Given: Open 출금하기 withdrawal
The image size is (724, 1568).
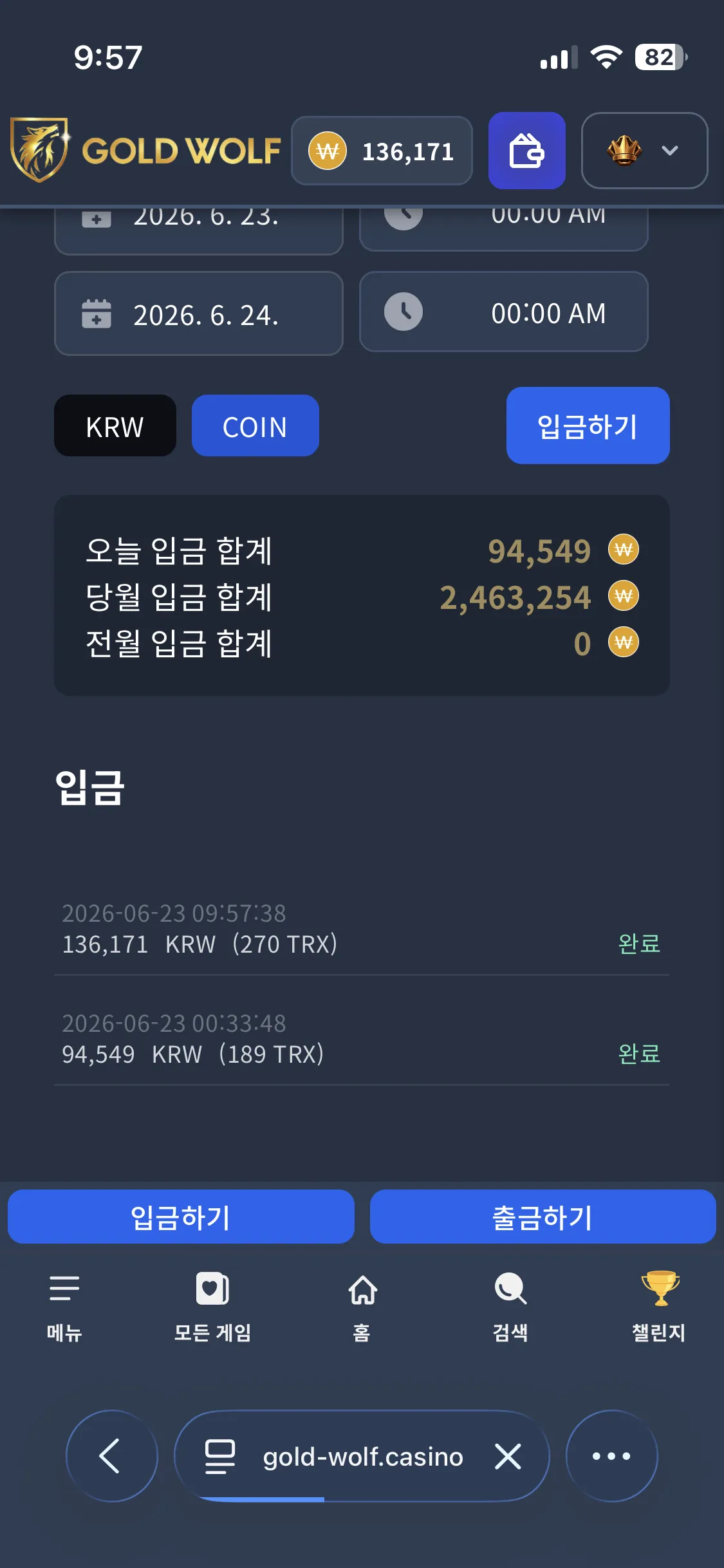Looking at the screenshot, I should [543, 1217].
